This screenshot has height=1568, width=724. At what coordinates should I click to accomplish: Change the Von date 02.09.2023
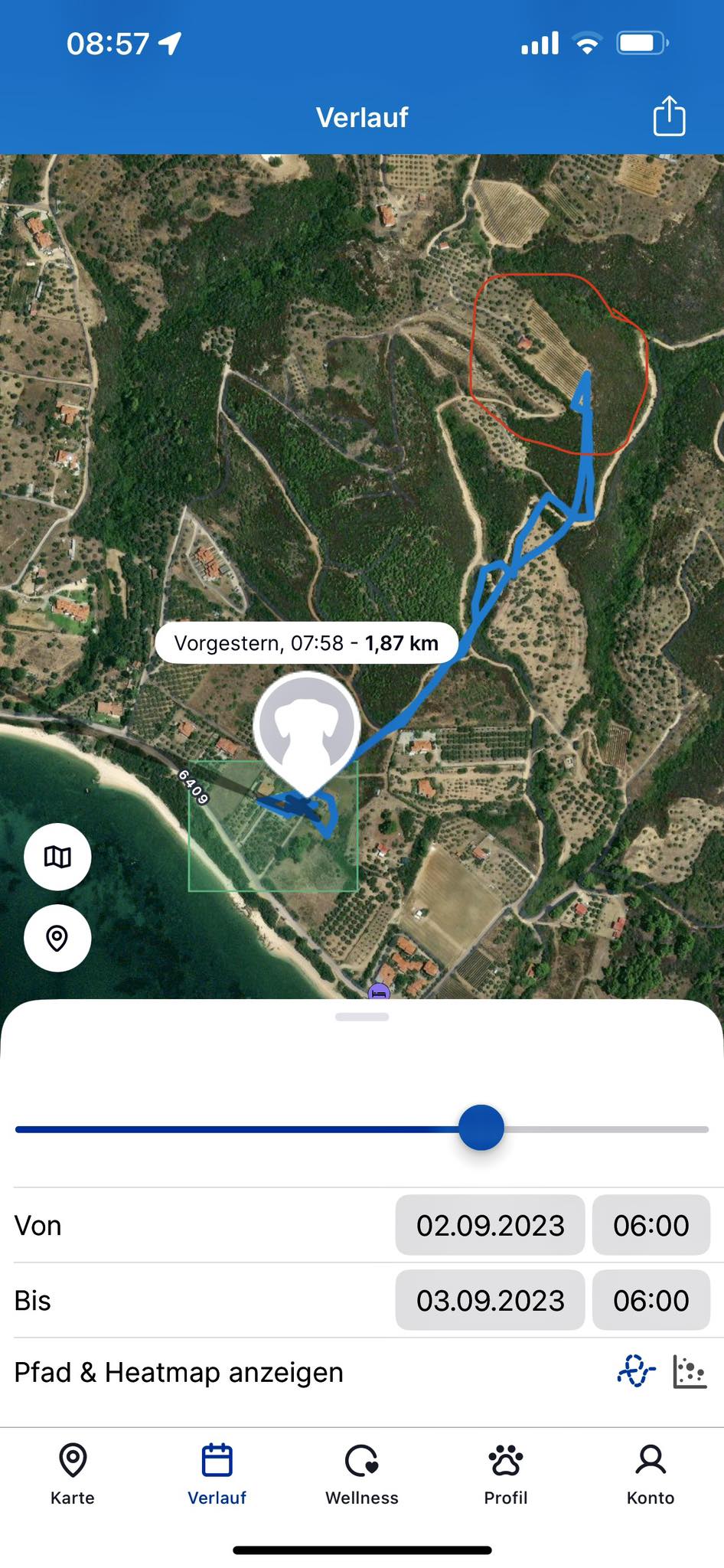point(490,1225)
